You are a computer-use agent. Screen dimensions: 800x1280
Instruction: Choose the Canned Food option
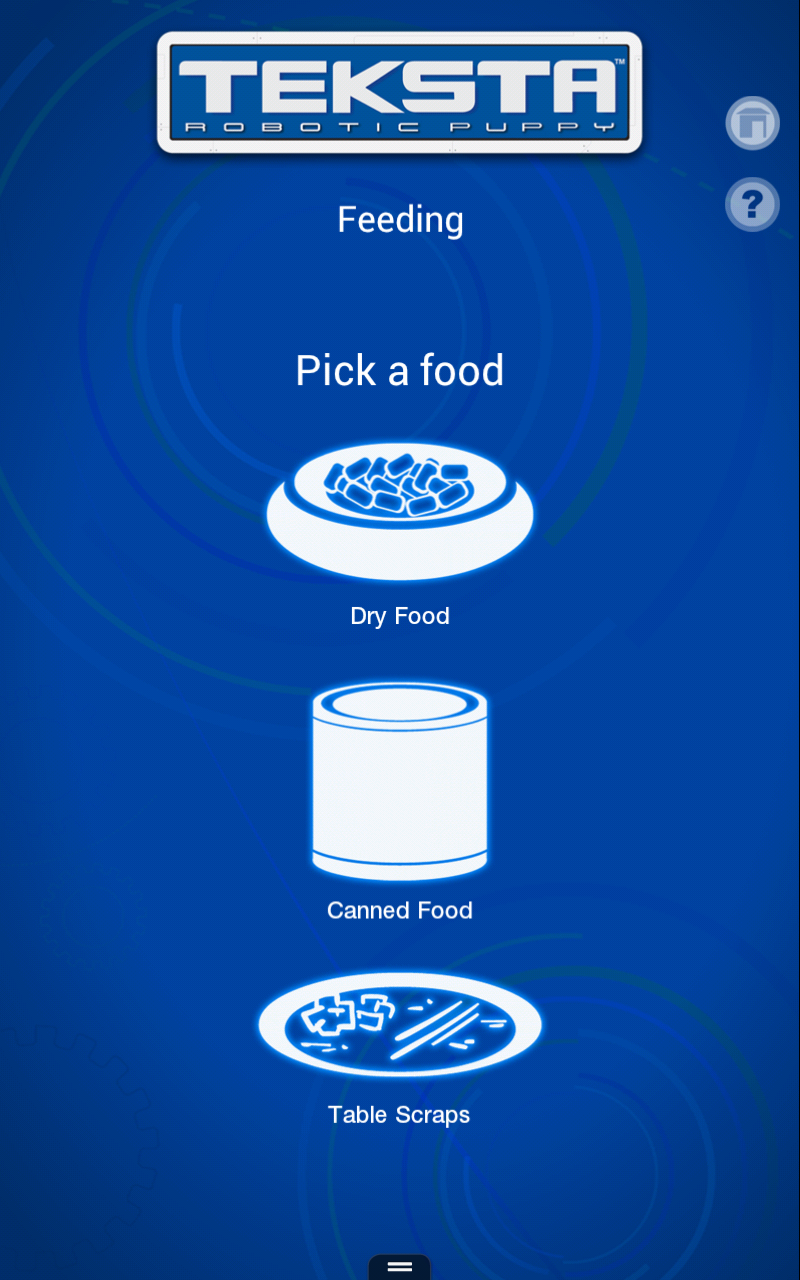400,780
